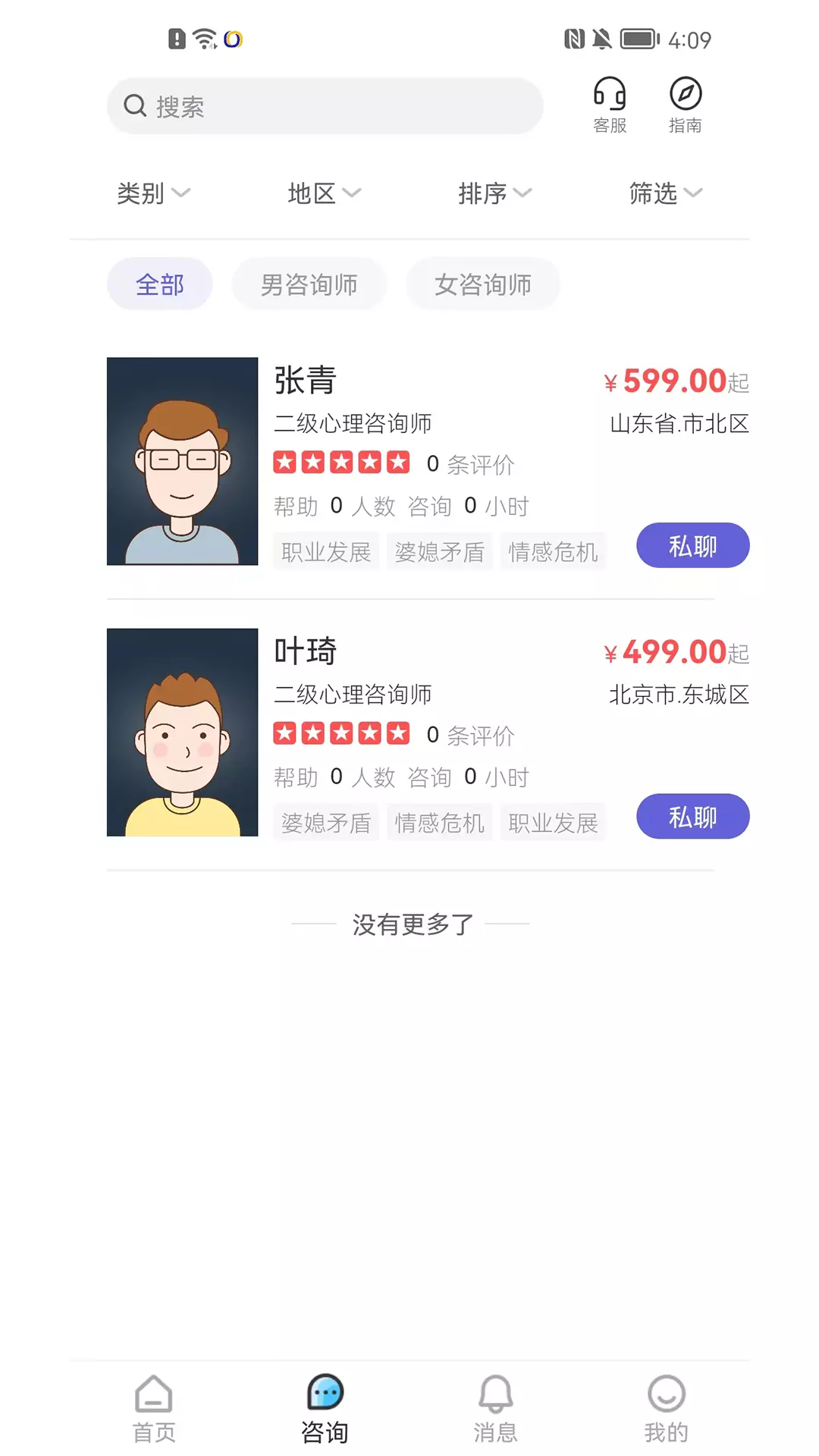Tap the 搜索 search box
This screenshot has width=819, height=1456.
[x=325, y=106]
